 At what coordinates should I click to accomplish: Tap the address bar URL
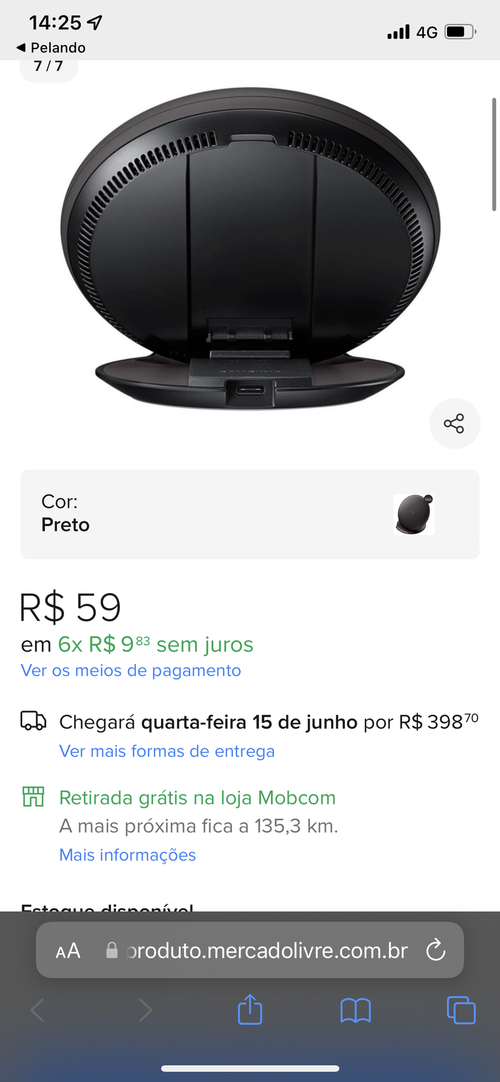(262, 951)
